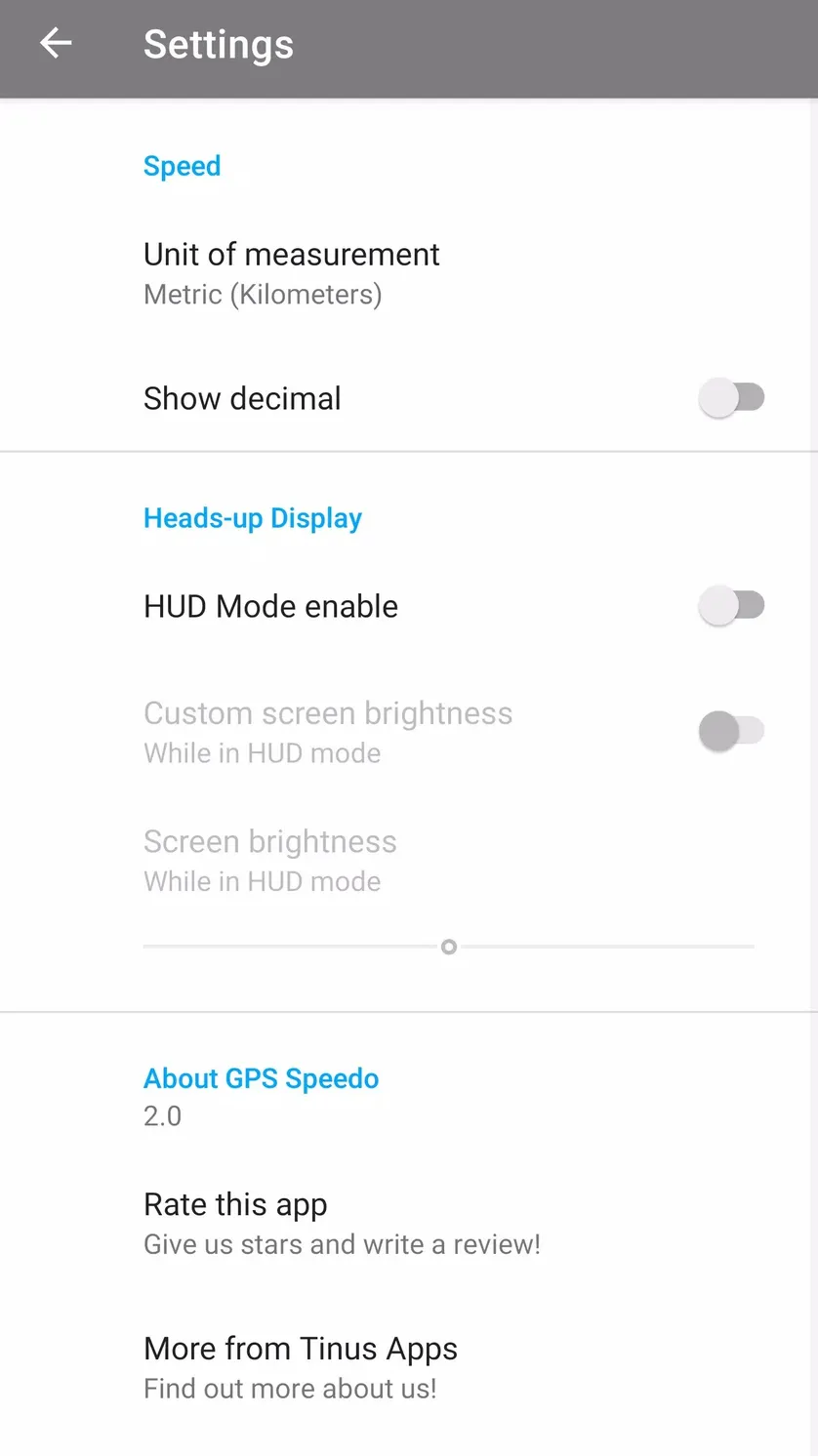Open Rate this app

pyautogui.click(x=409, y=1224)
